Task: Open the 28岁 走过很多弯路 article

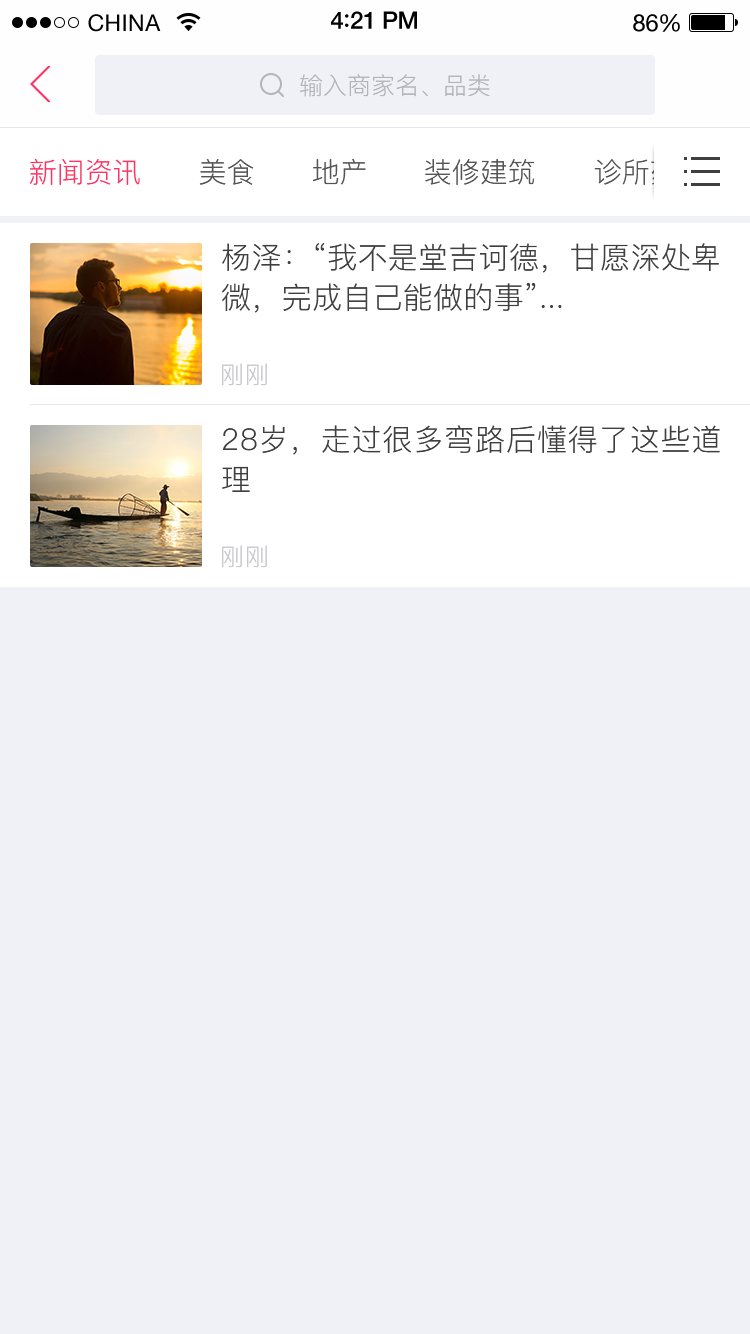Action: 375,496
